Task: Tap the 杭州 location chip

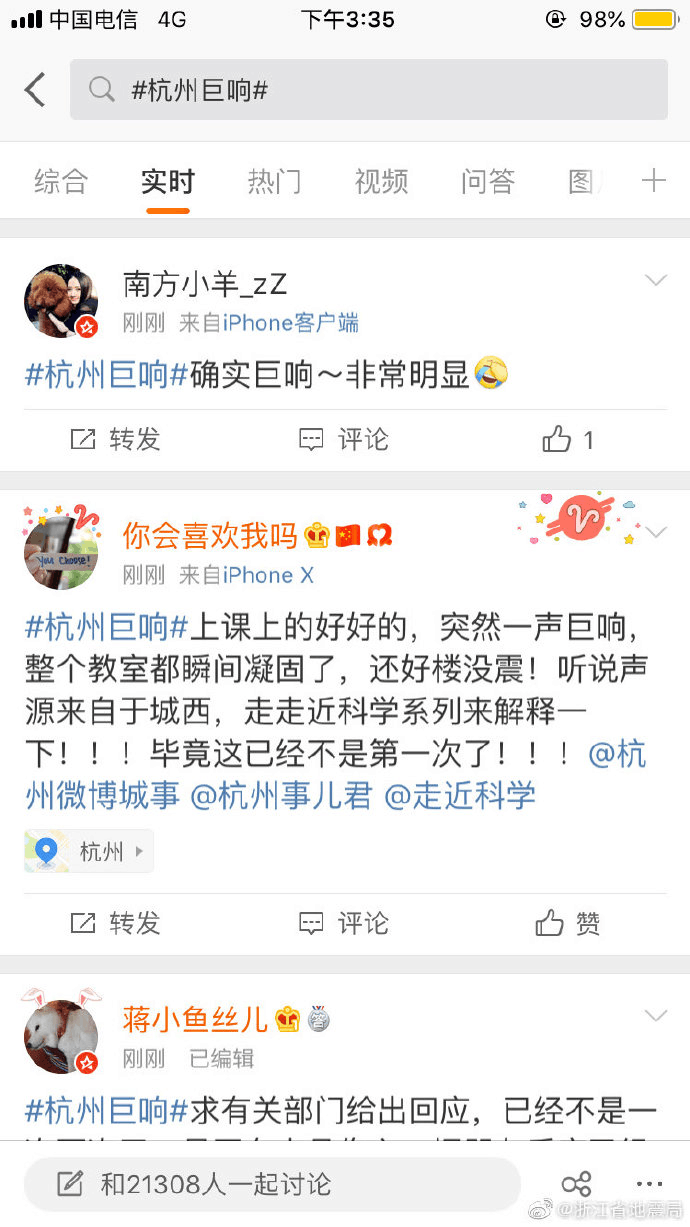Action: click(x=89, y=851)
